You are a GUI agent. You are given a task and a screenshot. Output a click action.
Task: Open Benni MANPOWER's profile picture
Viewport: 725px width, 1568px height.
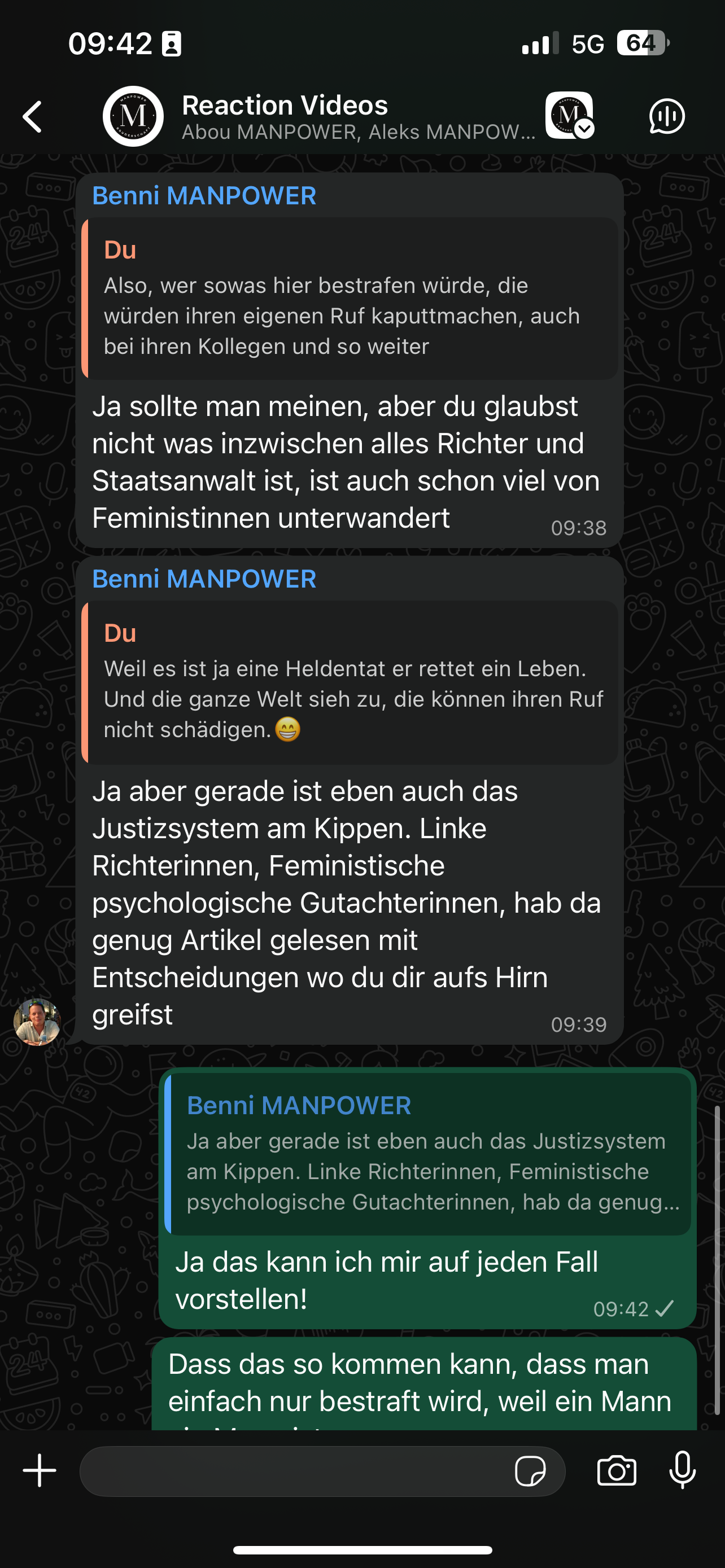37,1022
